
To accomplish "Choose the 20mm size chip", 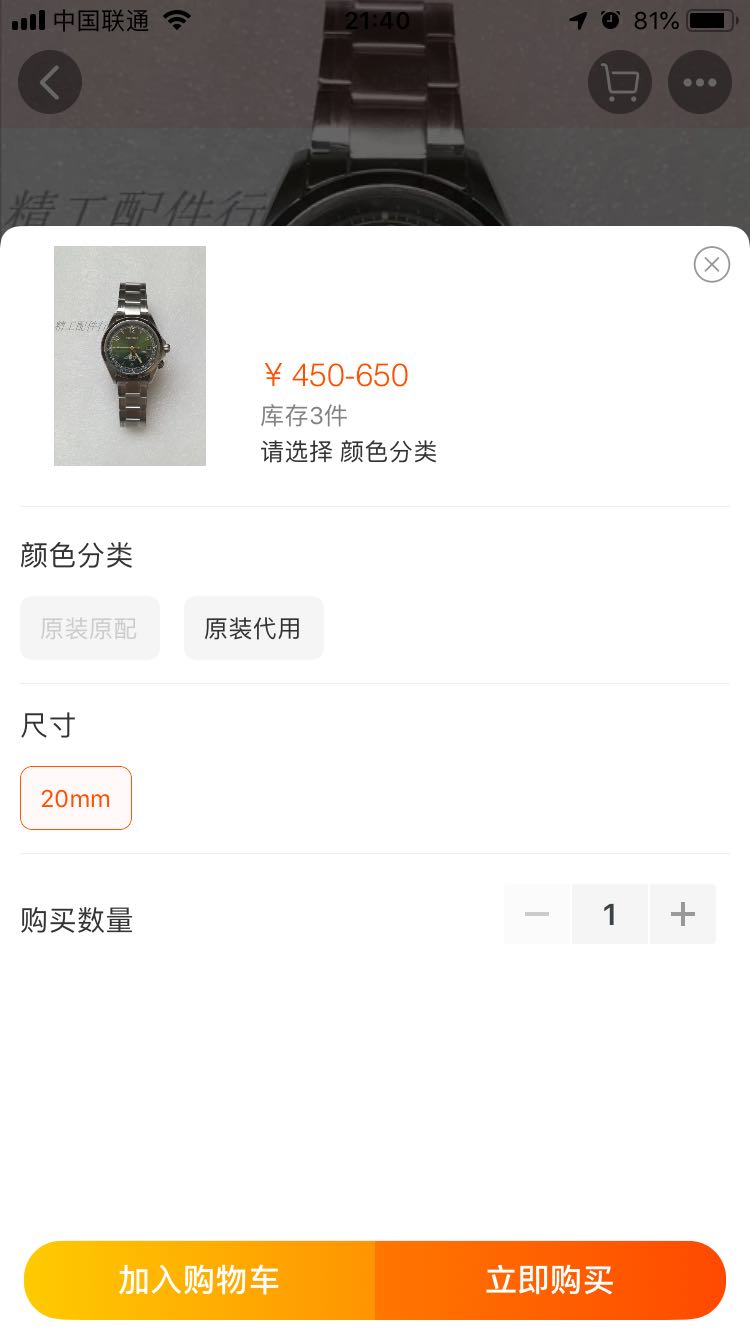I will tap(76, 798).
